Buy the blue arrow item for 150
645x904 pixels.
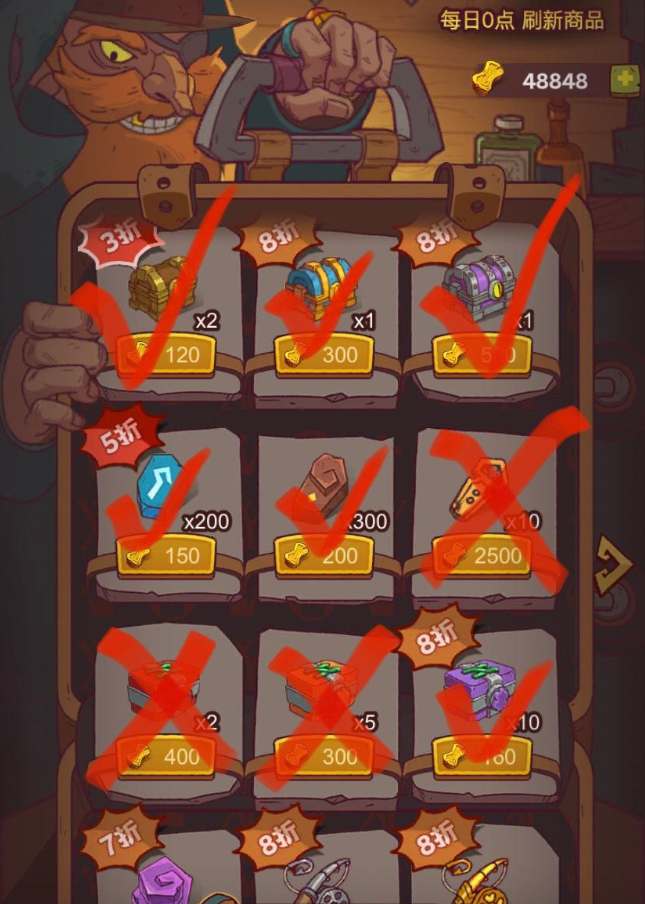(166, 555)
